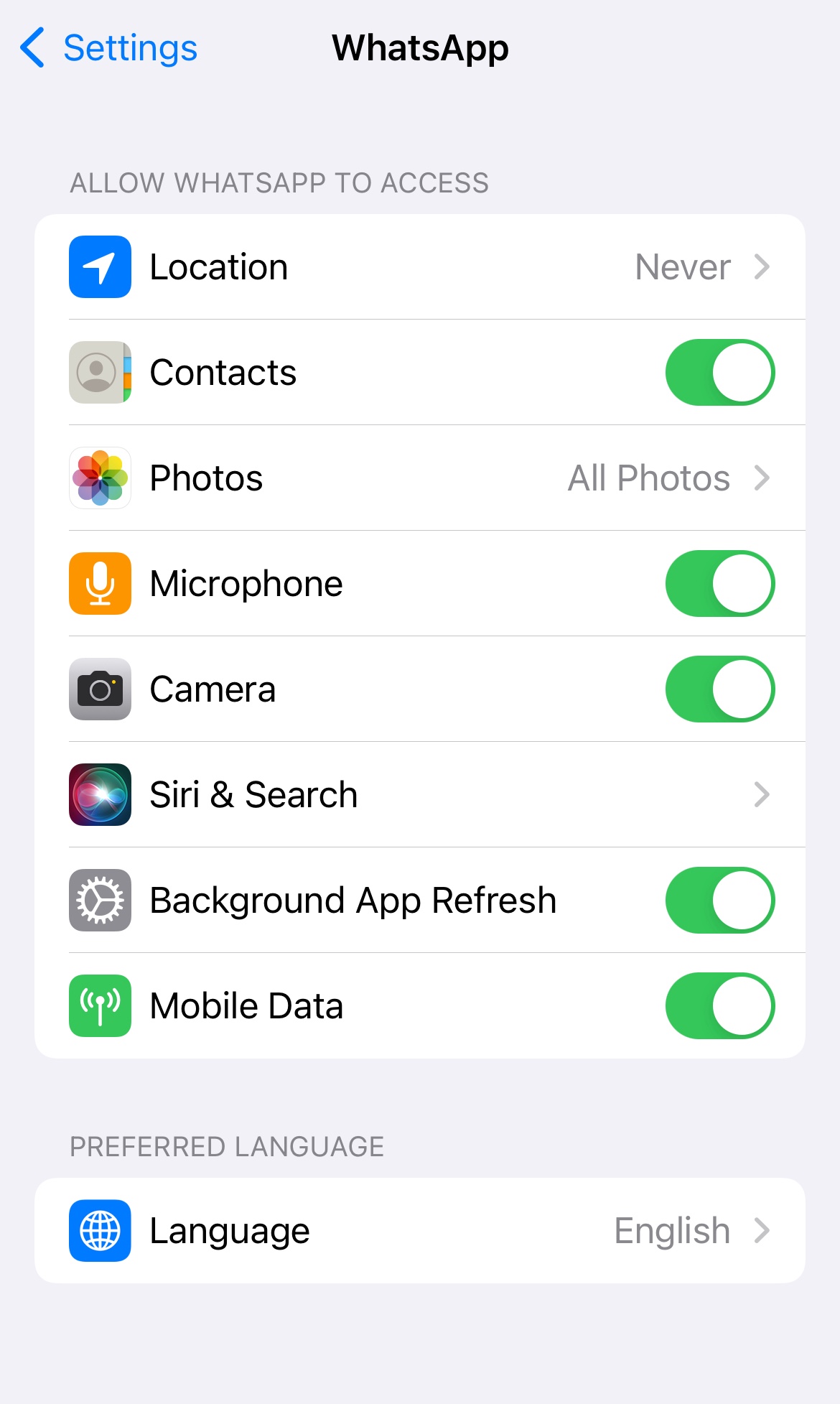Disable Mobile Data for WhatsApp
840x1404 pixels.
(x=719, y=1006)
